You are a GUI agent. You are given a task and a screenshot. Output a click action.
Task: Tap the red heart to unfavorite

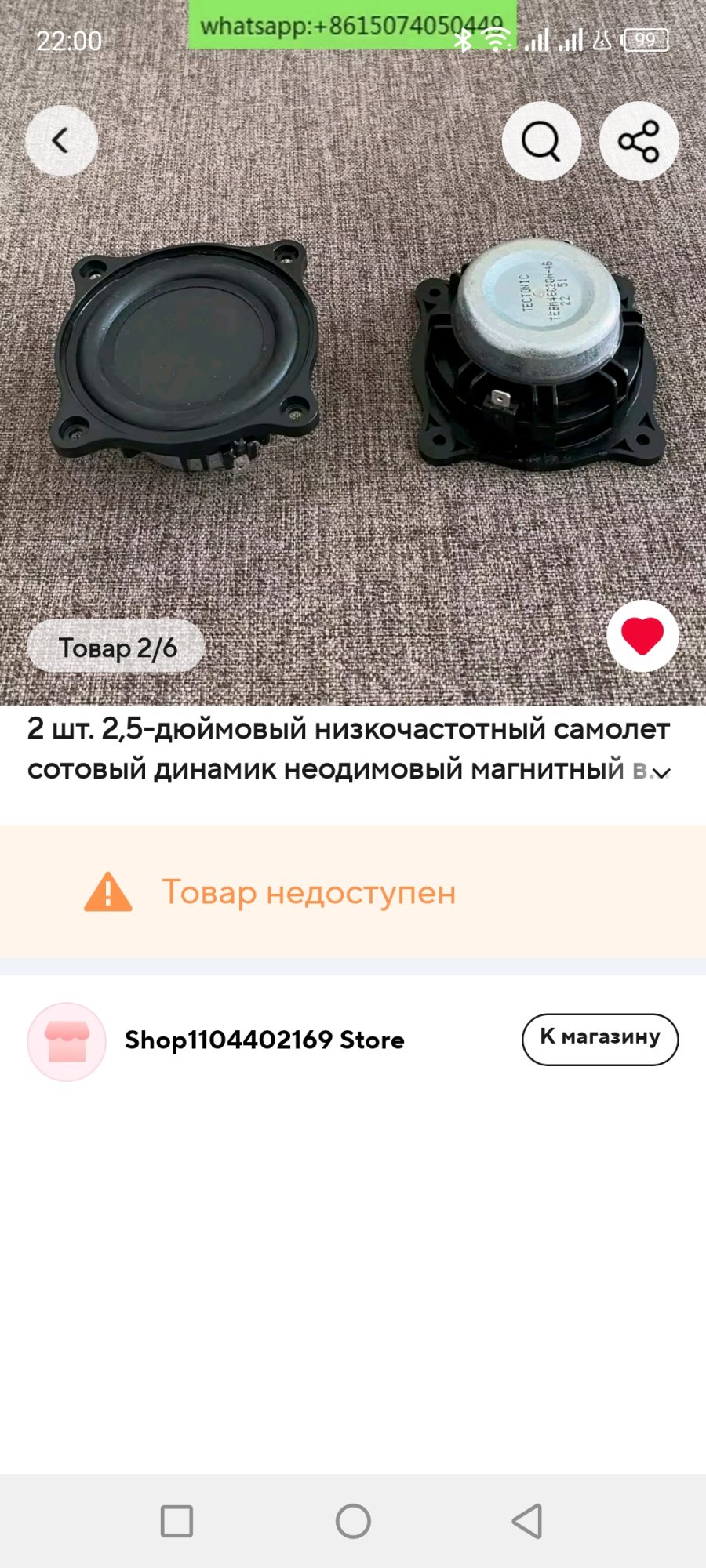[x=642, y=637]
